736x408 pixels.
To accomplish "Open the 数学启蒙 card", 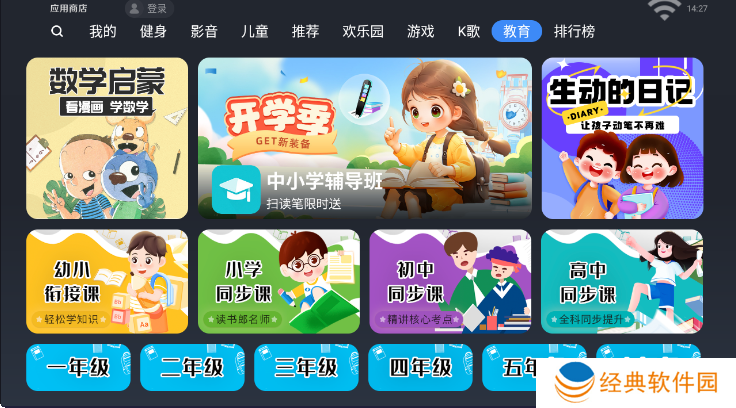I will 107,138.
